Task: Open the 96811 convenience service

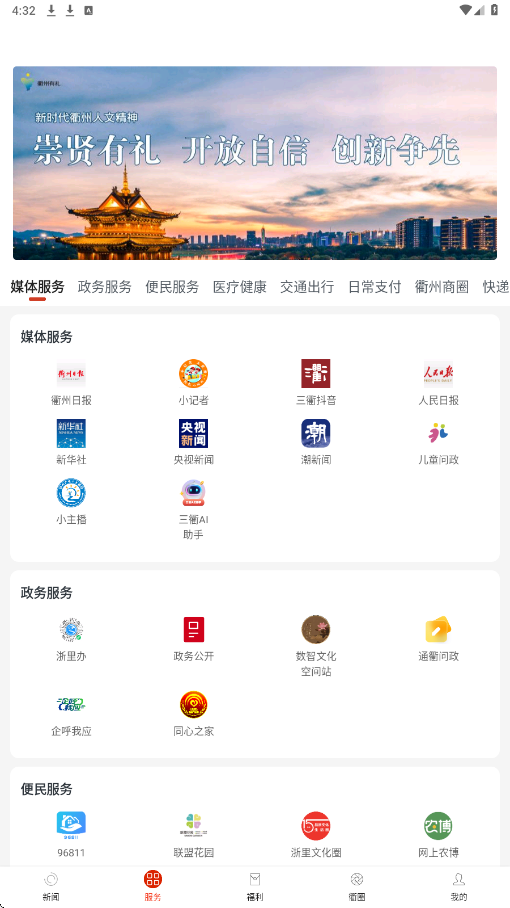Action: 71,835
